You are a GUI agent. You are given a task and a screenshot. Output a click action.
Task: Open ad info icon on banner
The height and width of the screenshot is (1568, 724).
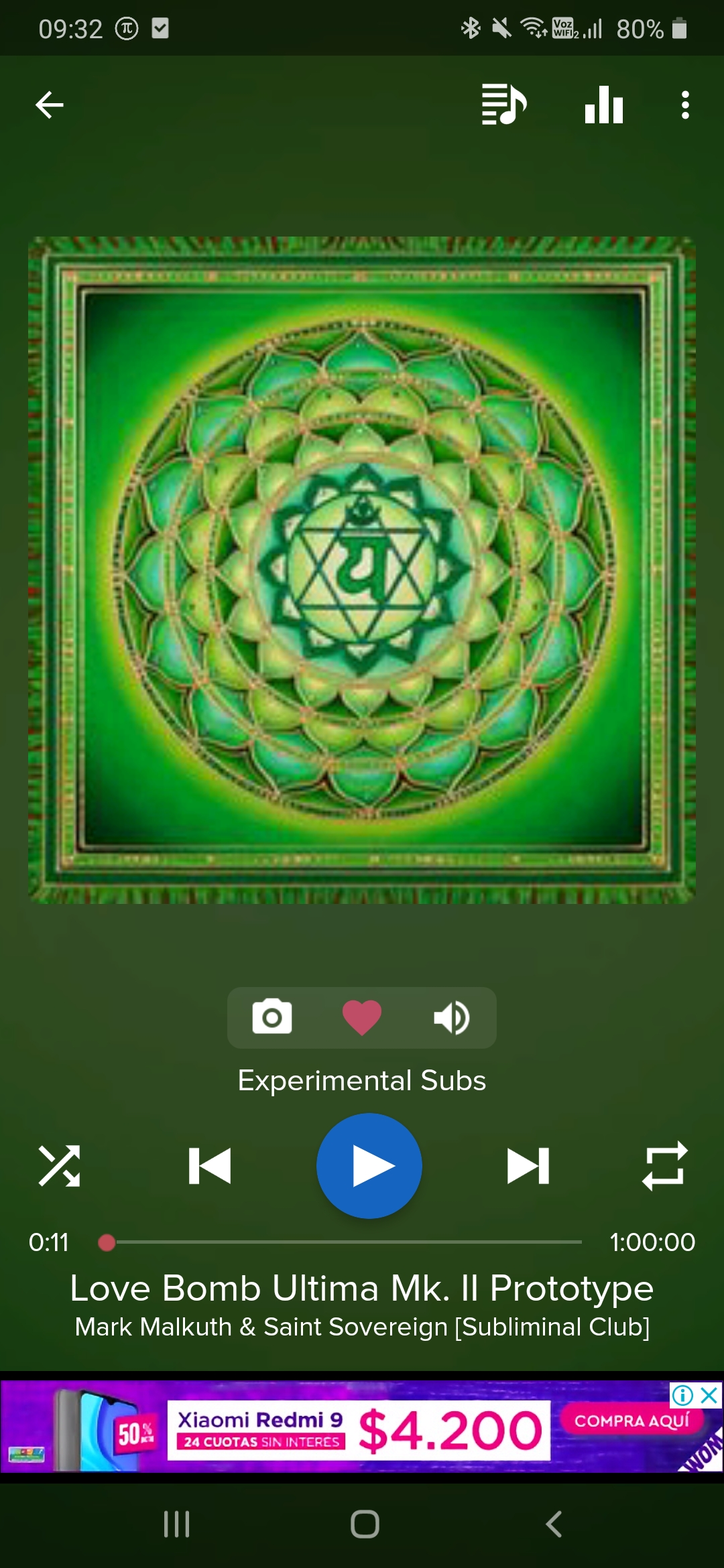pos(682,1396)
